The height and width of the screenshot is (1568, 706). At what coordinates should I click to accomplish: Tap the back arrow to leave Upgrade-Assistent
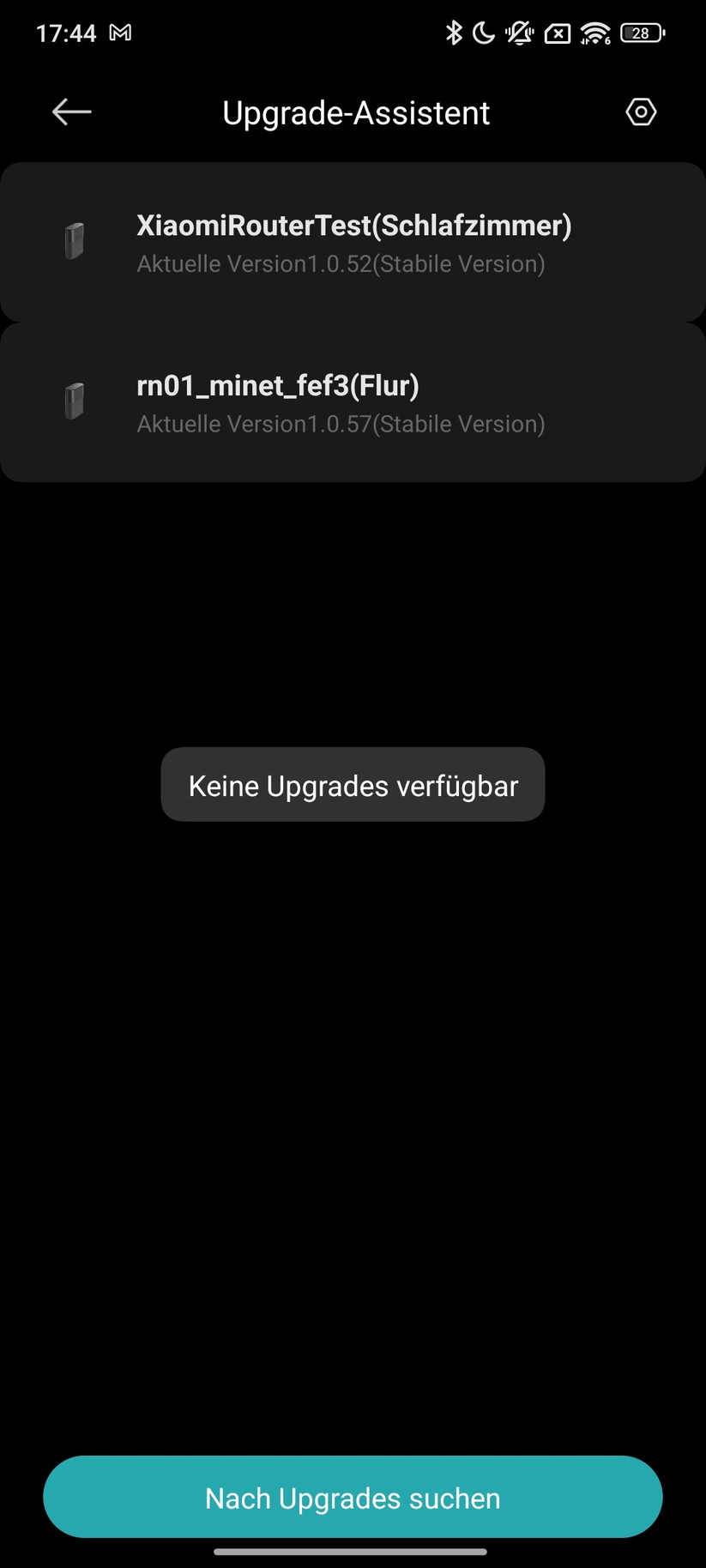70,112
